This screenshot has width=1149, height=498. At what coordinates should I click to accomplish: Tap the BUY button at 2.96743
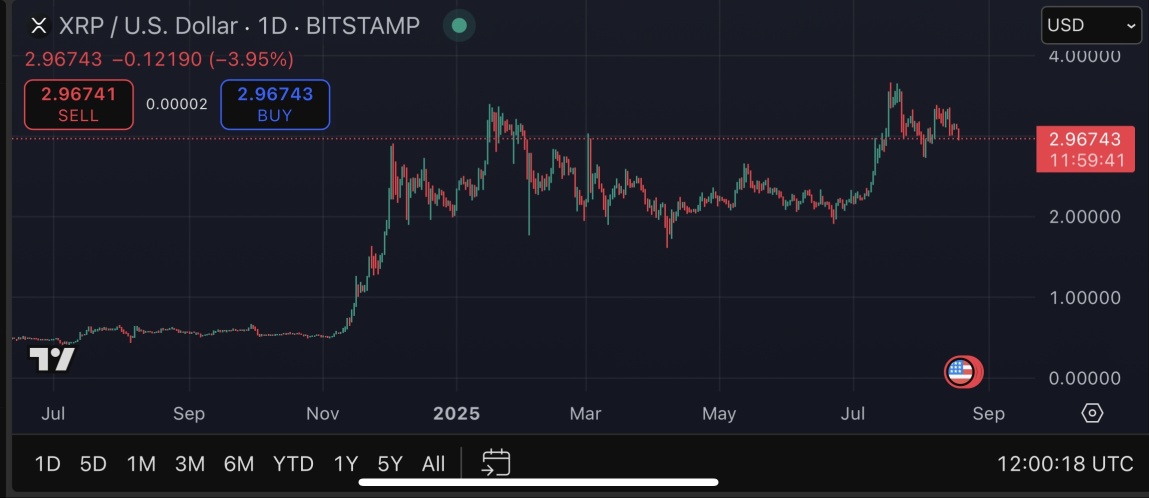(275, 104)
